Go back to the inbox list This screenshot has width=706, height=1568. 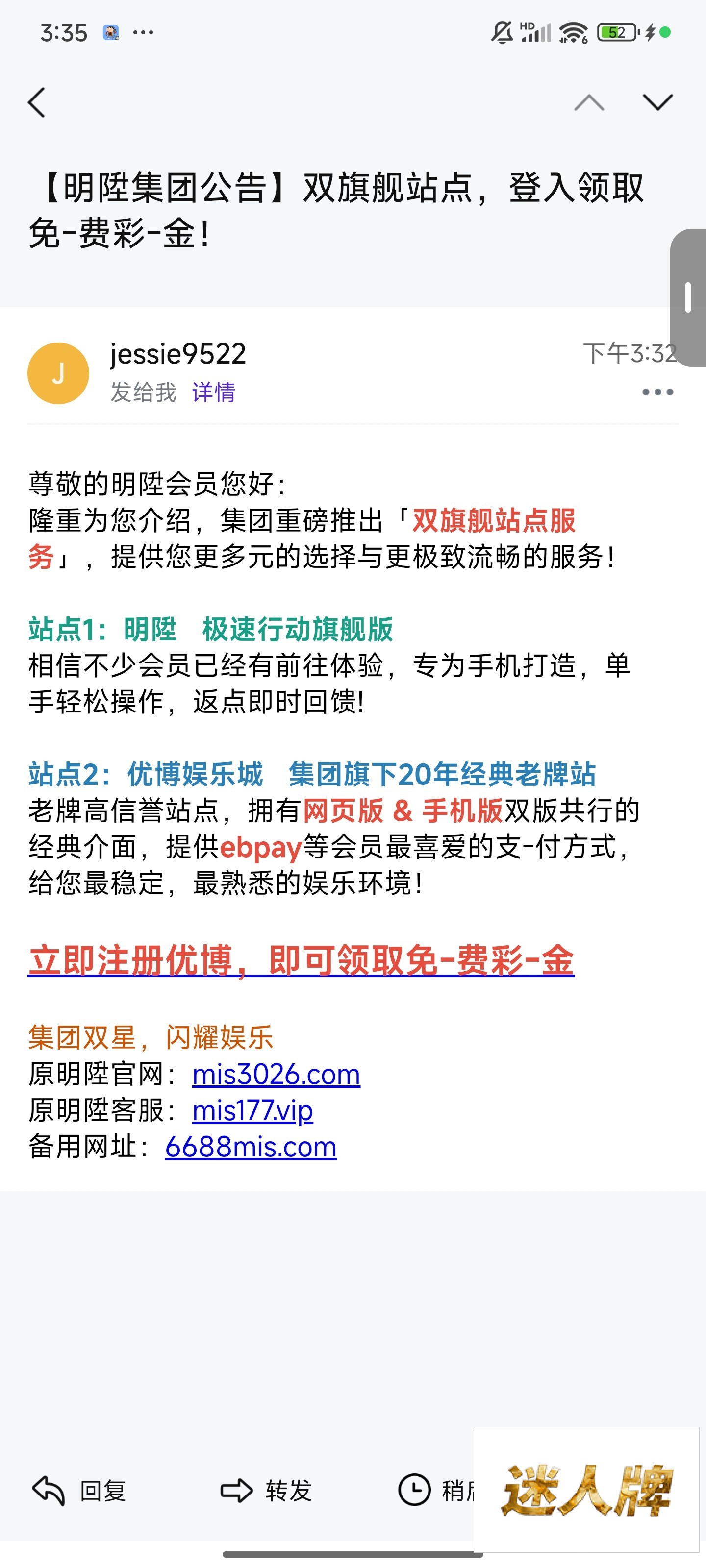(x=37, y=101)
